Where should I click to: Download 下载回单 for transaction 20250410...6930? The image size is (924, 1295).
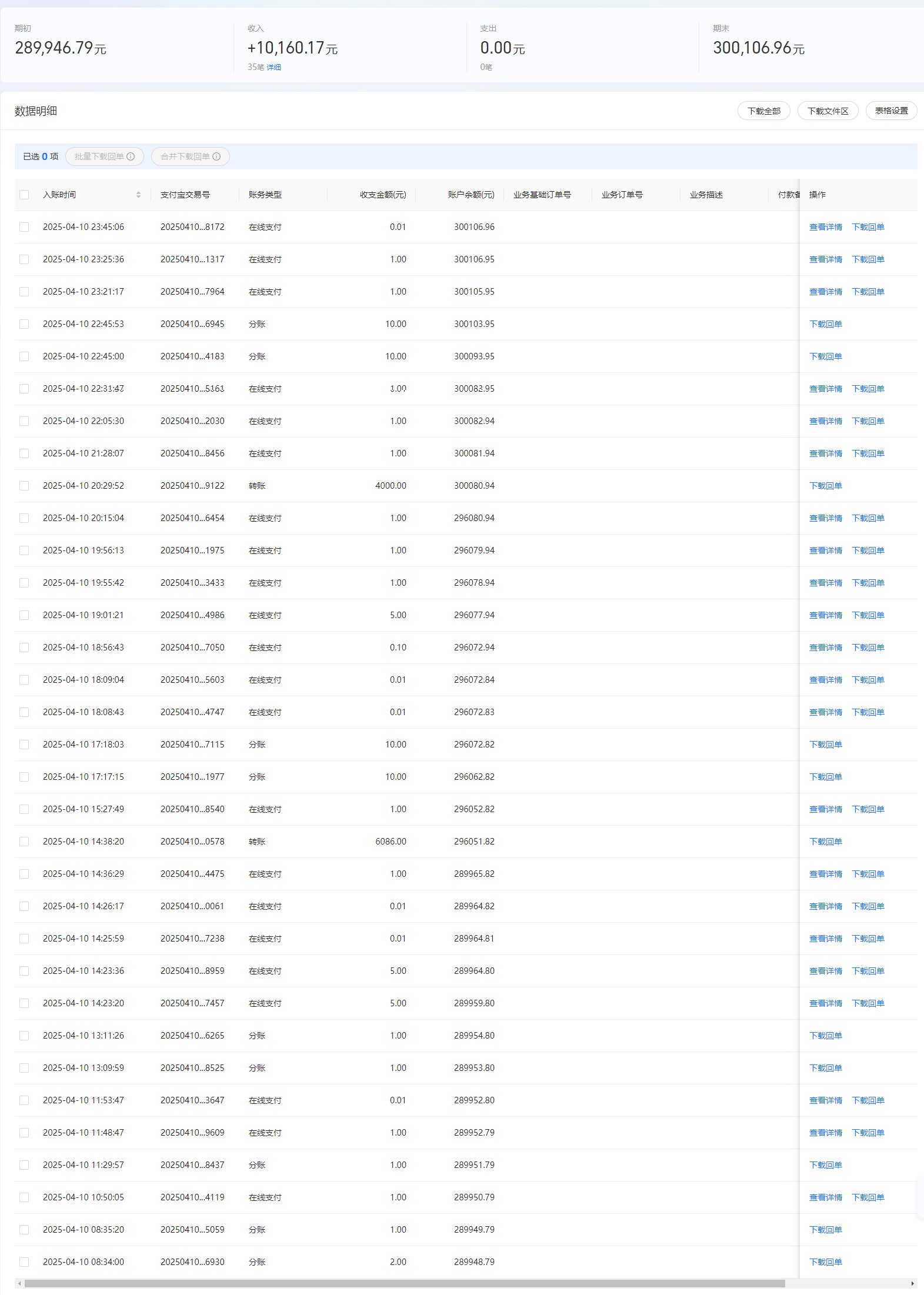pyautogui.click(x=825, y=1262)
